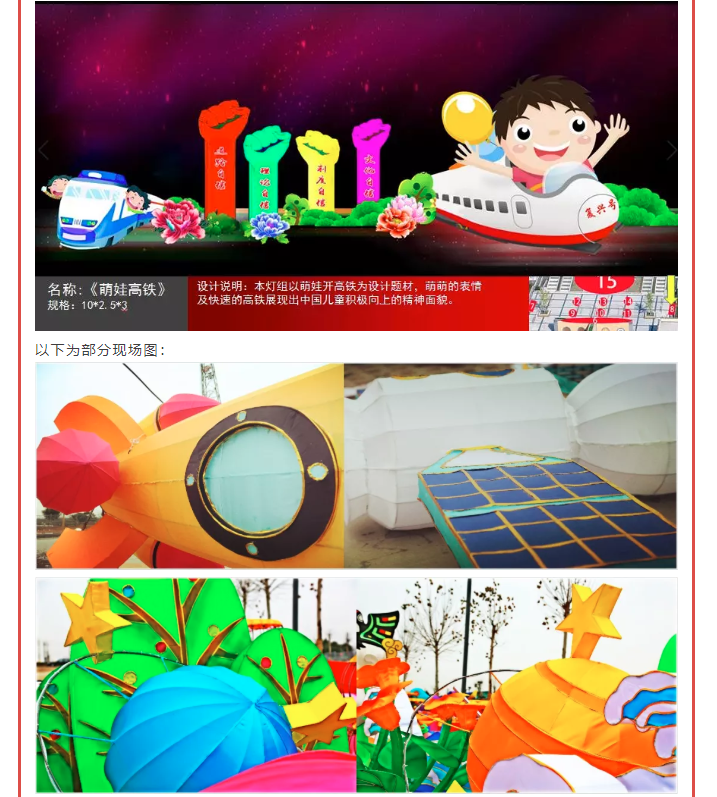Show the previous carousel slide

[x=43, y=151]
